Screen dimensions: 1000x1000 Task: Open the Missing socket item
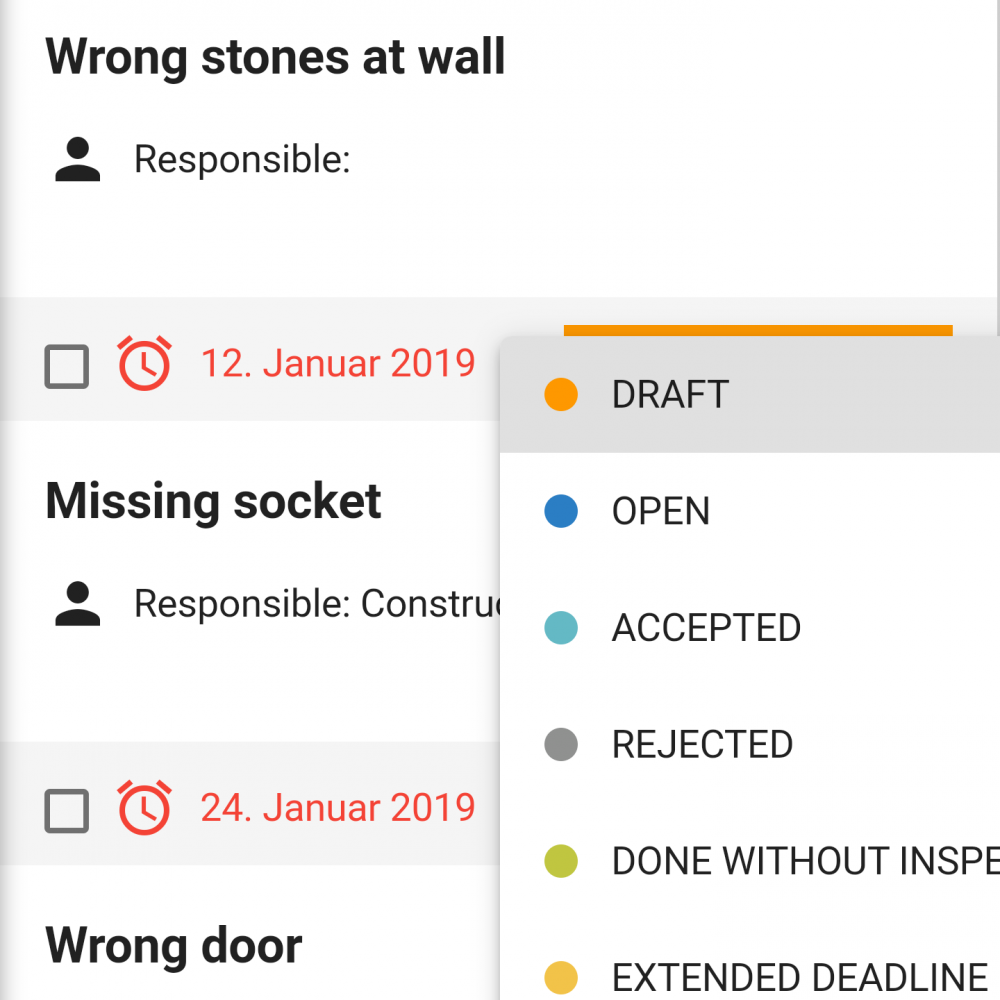tap(213, 501)
